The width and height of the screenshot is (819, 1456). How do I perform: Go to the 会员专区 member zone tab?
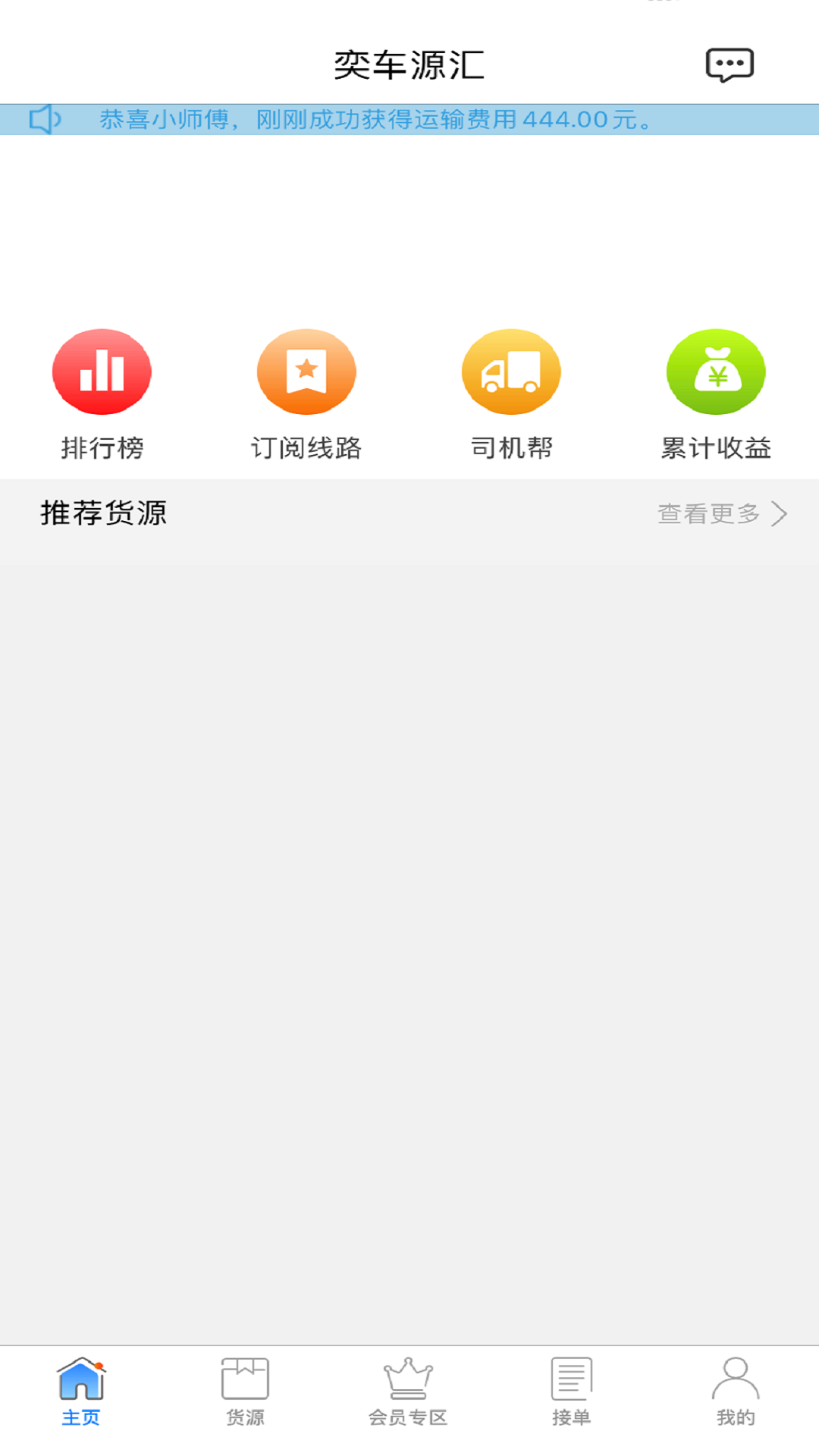[408, 1392]
